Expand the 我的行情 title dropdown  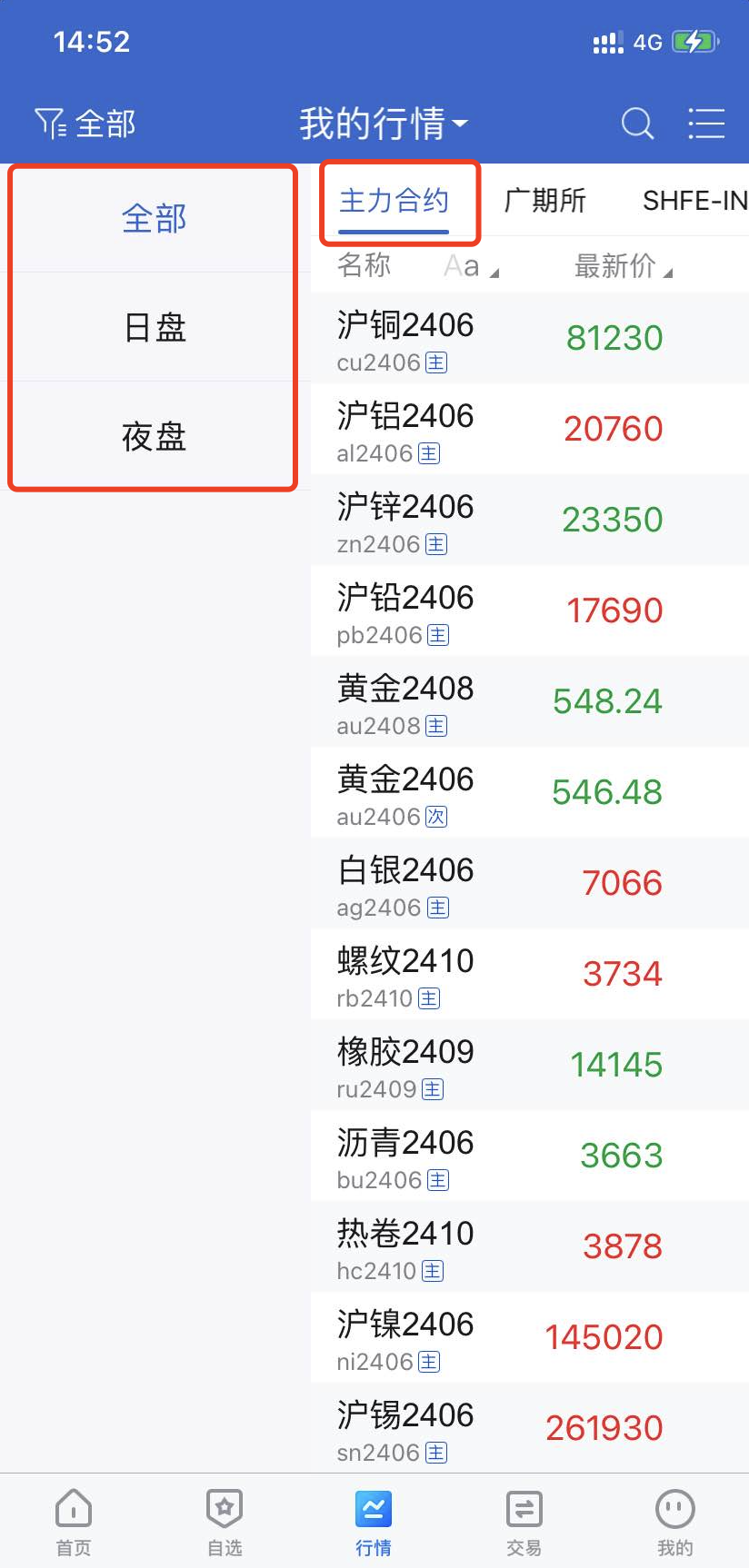point(384,124)
